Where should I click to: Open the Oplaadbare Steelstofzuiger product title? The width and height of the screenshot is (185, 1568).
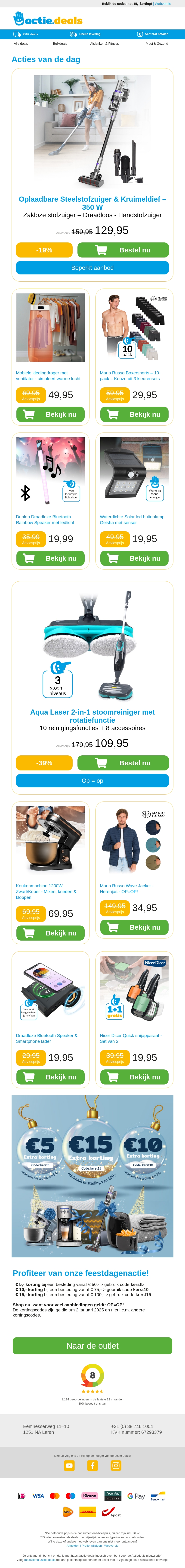coord(92,203)
